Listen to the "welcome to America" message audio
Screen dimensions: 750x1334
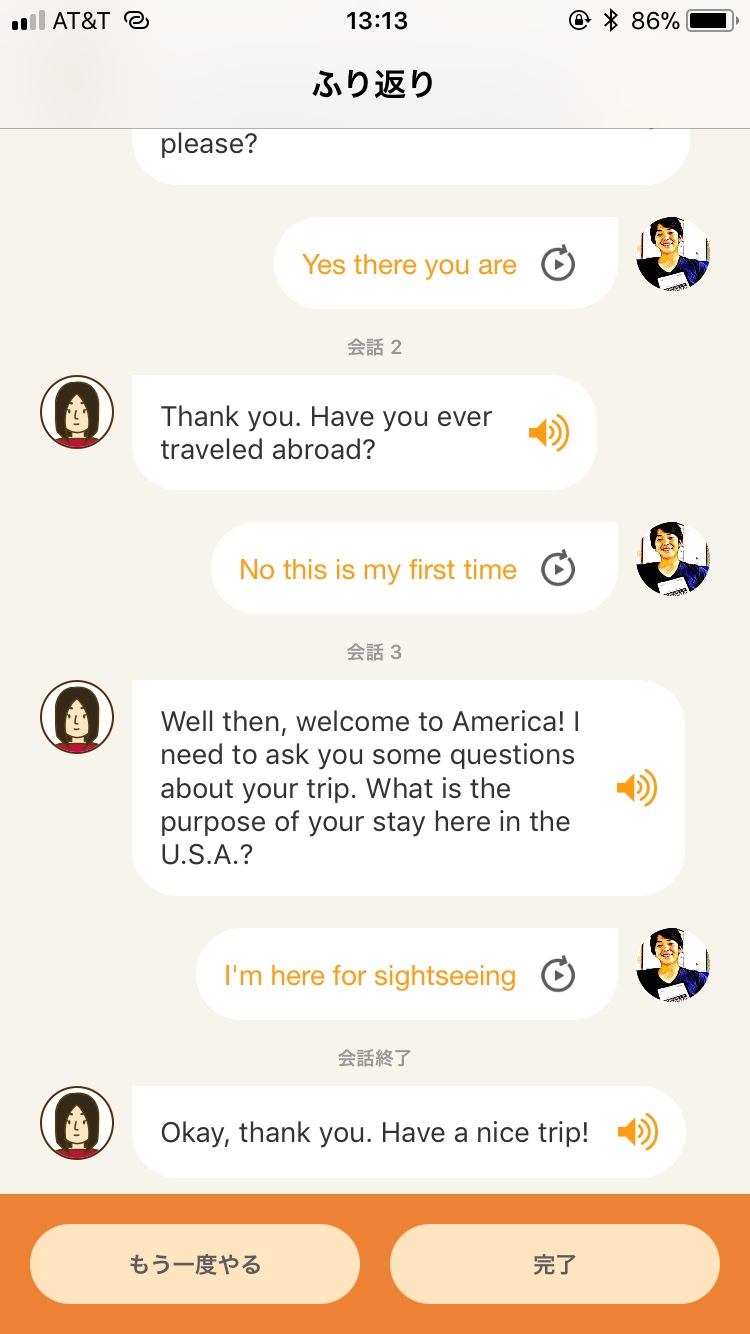[636, 789]
